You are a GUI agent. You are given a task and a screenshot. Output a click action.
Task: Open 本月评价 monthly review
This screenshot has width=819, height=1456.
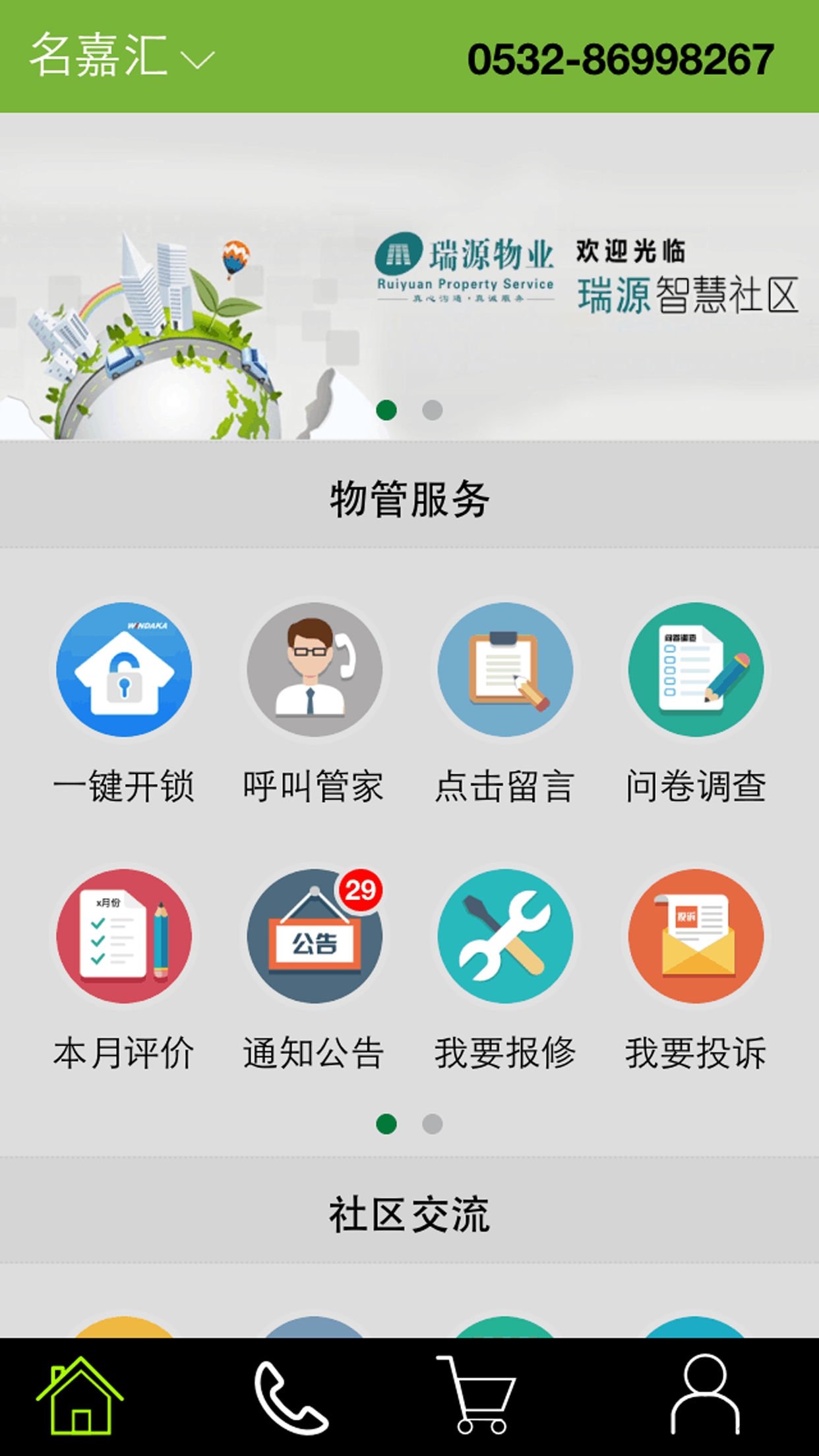coord(124,936)
